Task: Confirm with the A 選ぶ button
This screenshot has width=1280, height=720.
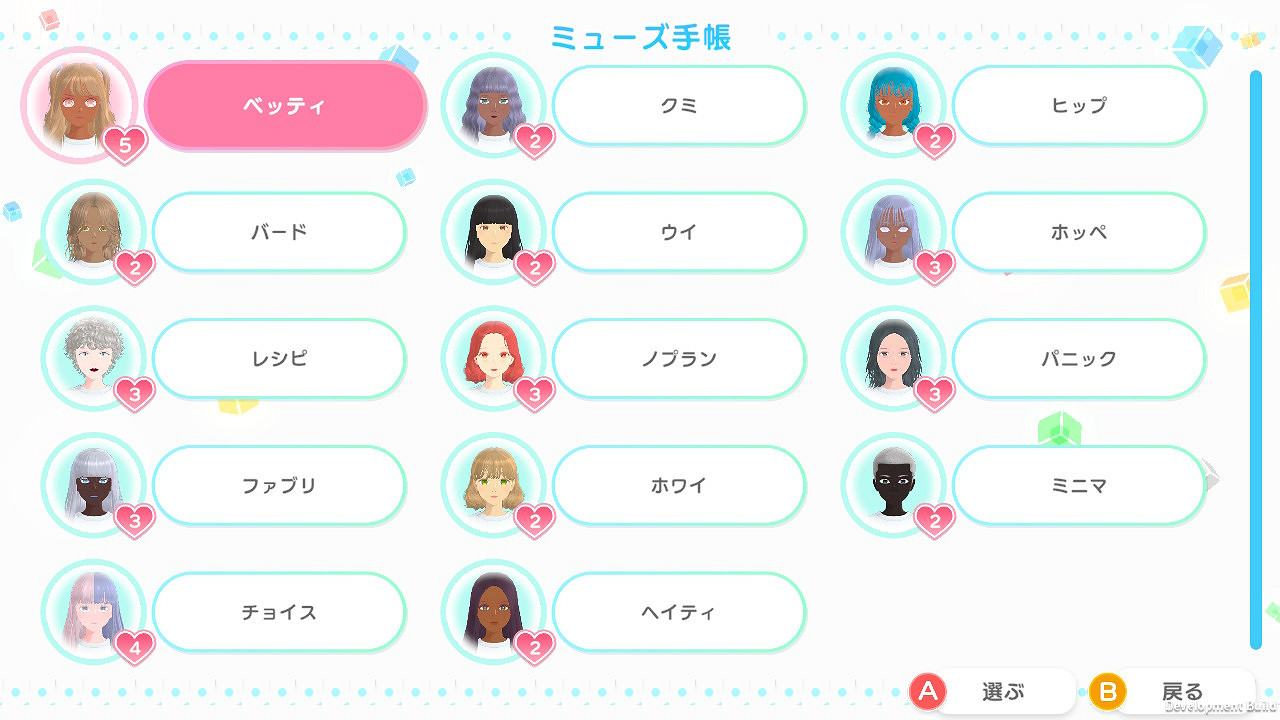Action: tap(991, 691)
